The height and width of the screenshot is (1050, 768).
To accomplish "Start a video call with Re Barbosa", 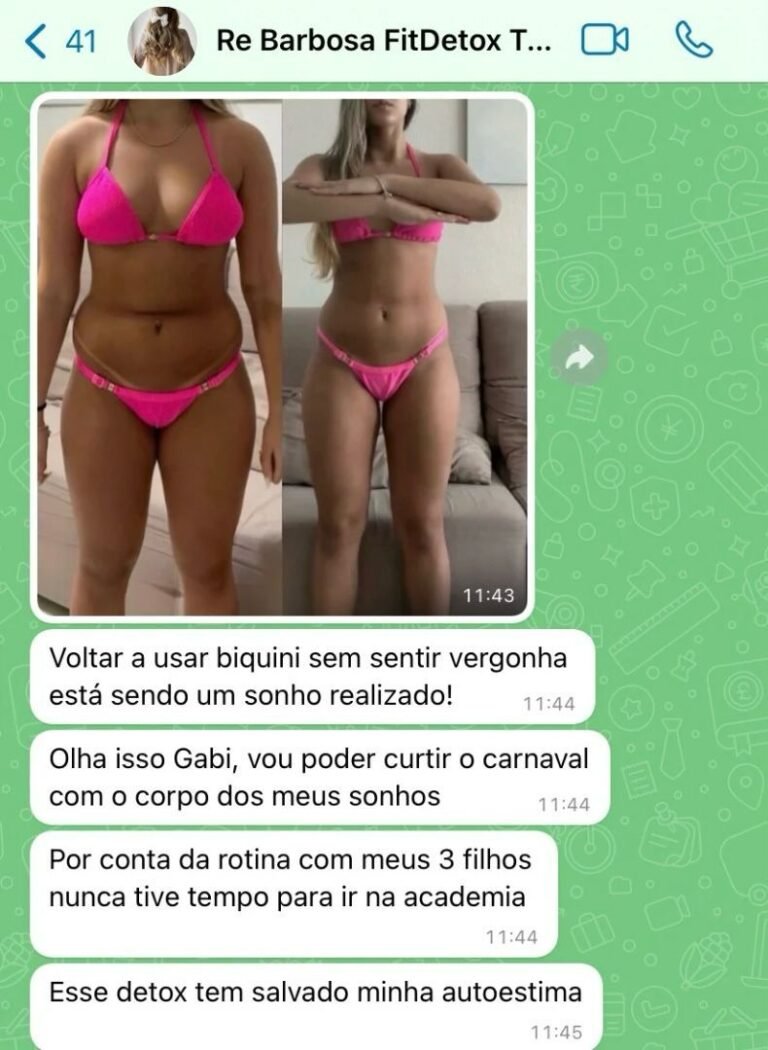I will pyautogui.click(x=604, y=41).
